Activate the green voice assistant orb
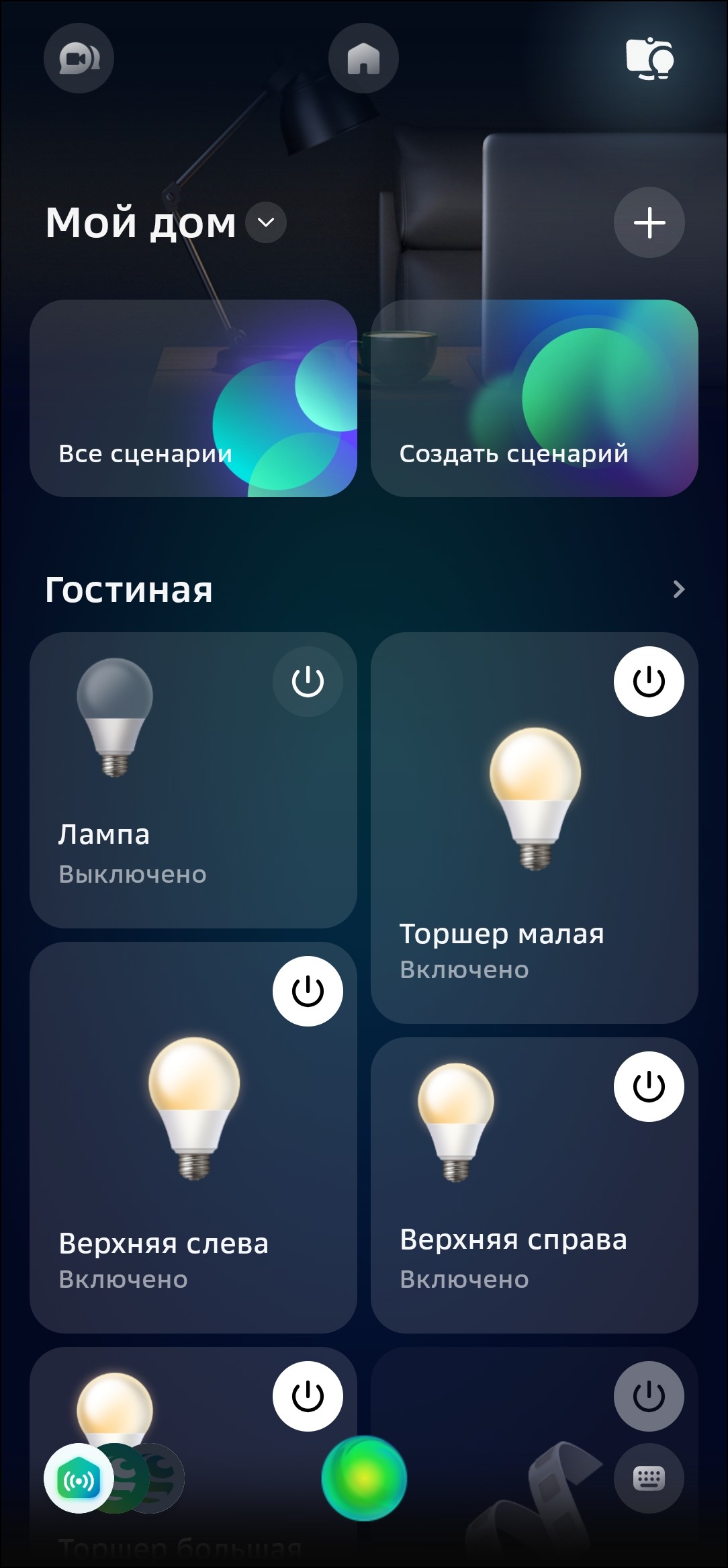 [364, 1478]
